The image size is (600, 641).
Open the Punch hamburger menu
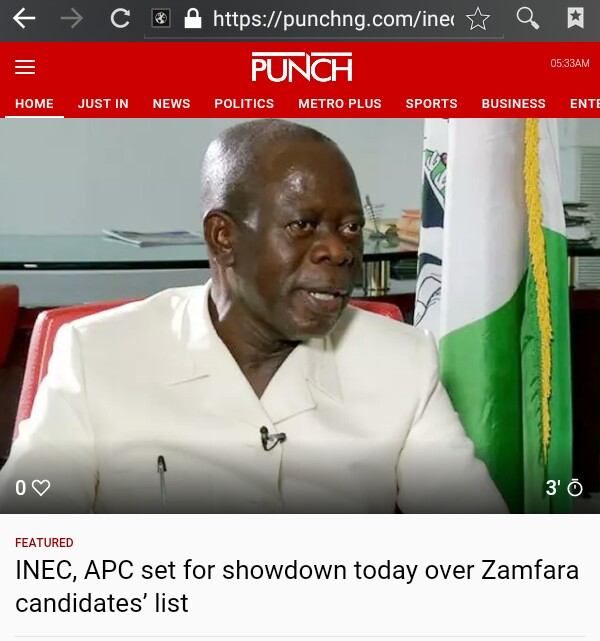point(25,67)
